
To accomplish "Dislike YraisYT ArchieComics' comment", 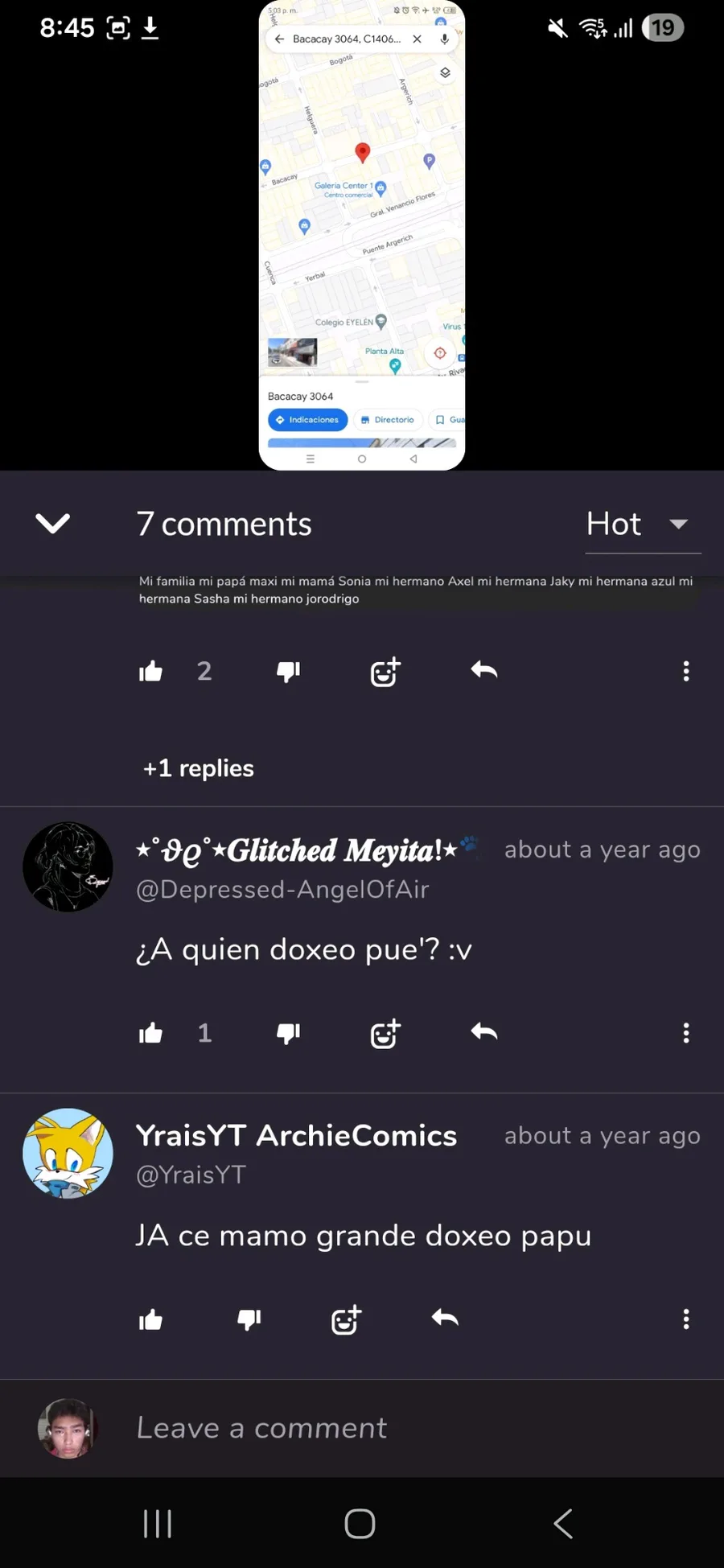I will (249, 1319).
